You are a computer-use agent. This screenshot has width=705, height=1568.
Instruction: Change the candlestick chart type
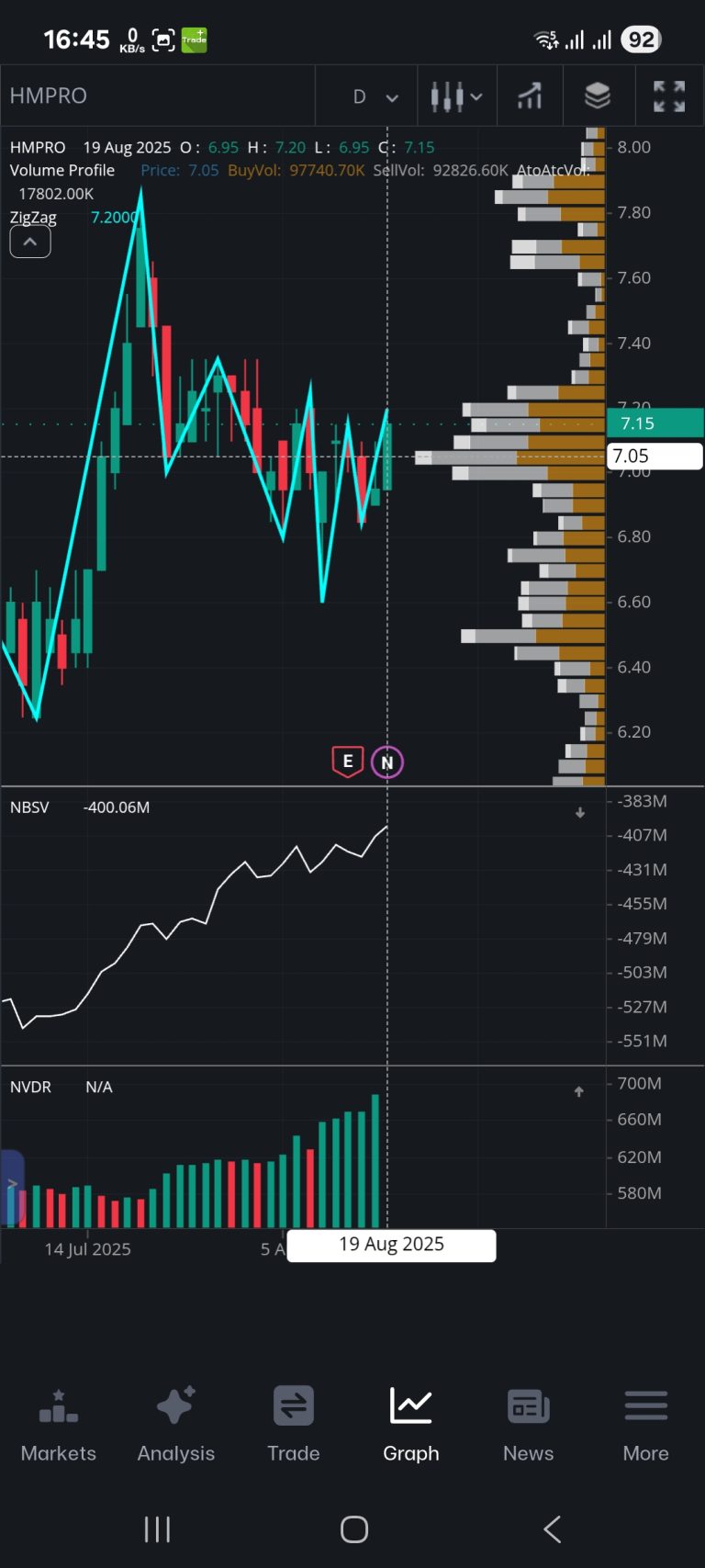(x=455, y=96)
